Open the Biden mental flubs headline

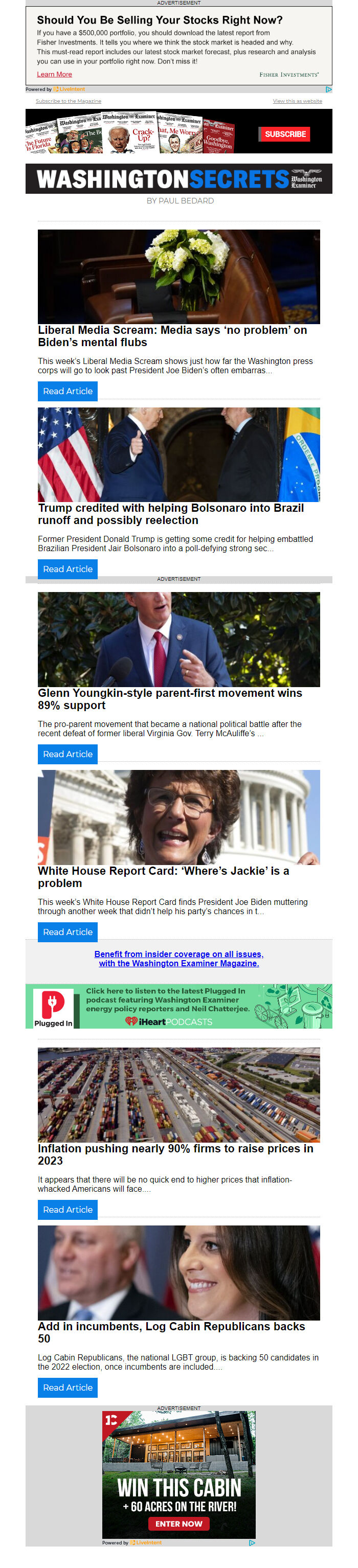[x=172, y=336]
